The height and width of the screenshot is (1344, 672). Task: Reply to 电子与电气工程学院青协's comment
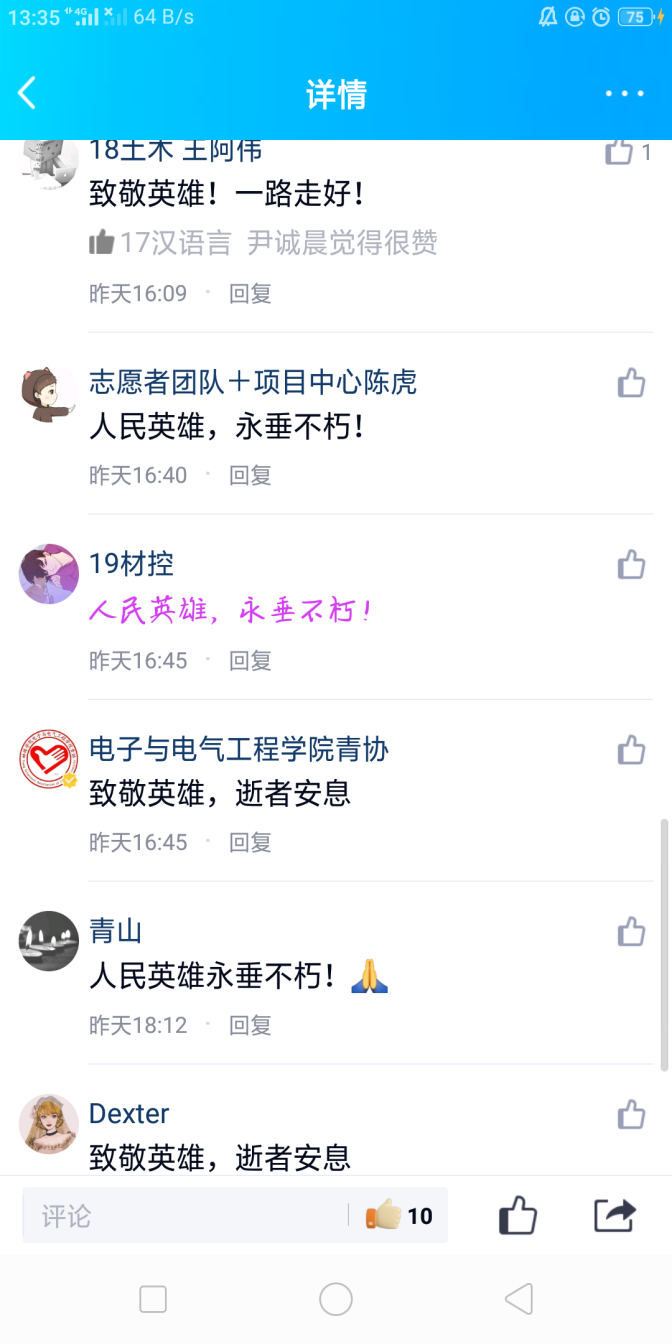250,843
